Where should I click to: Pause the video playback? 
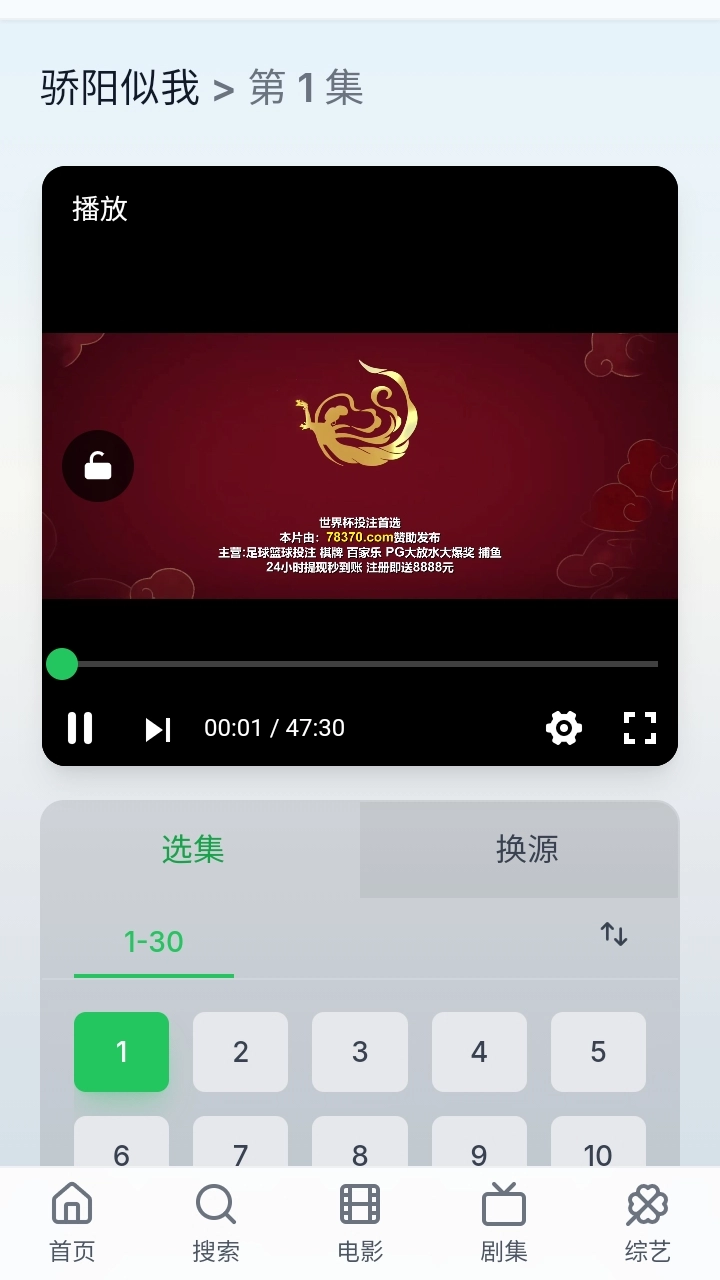click(80, 728)
